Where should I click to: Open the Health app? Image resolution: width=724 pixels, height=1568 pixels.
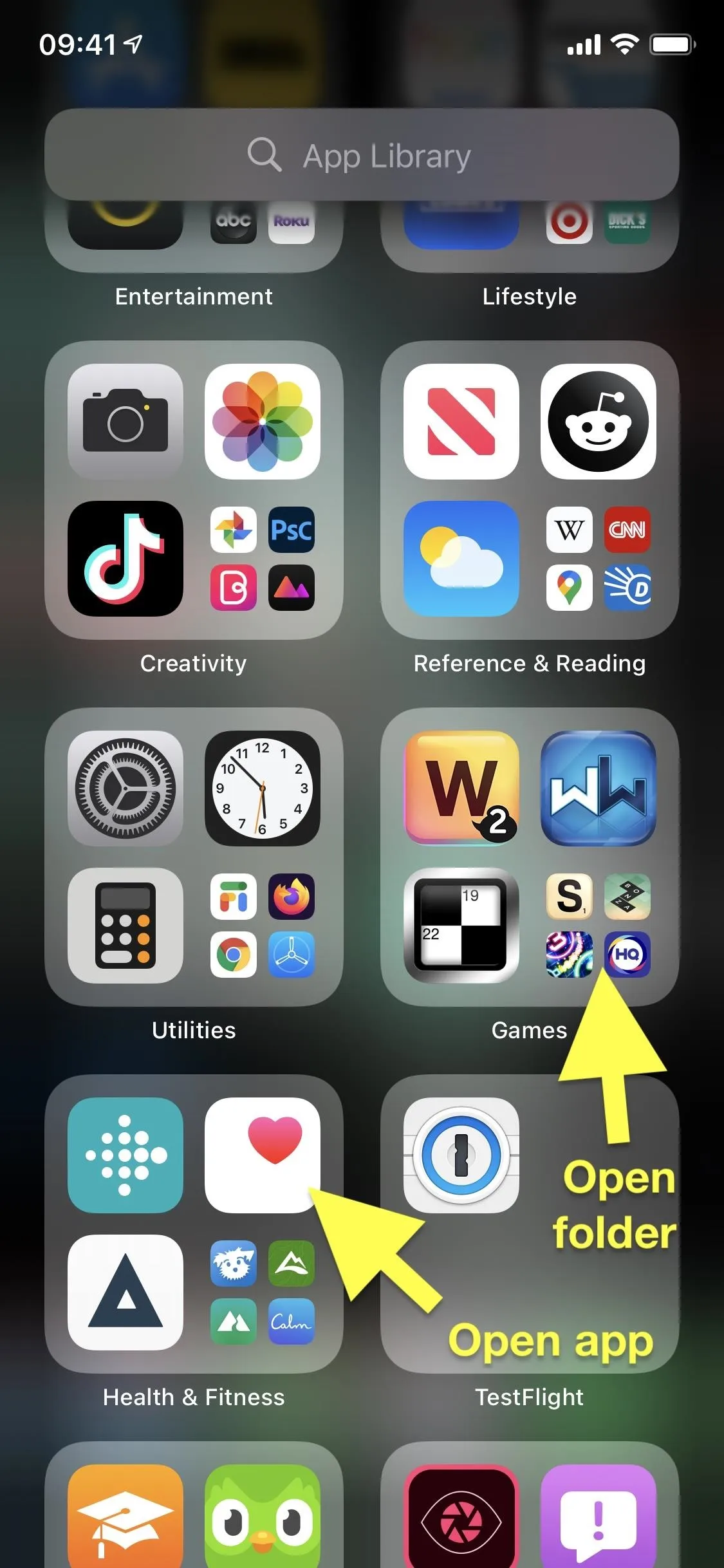point(263,1155)
